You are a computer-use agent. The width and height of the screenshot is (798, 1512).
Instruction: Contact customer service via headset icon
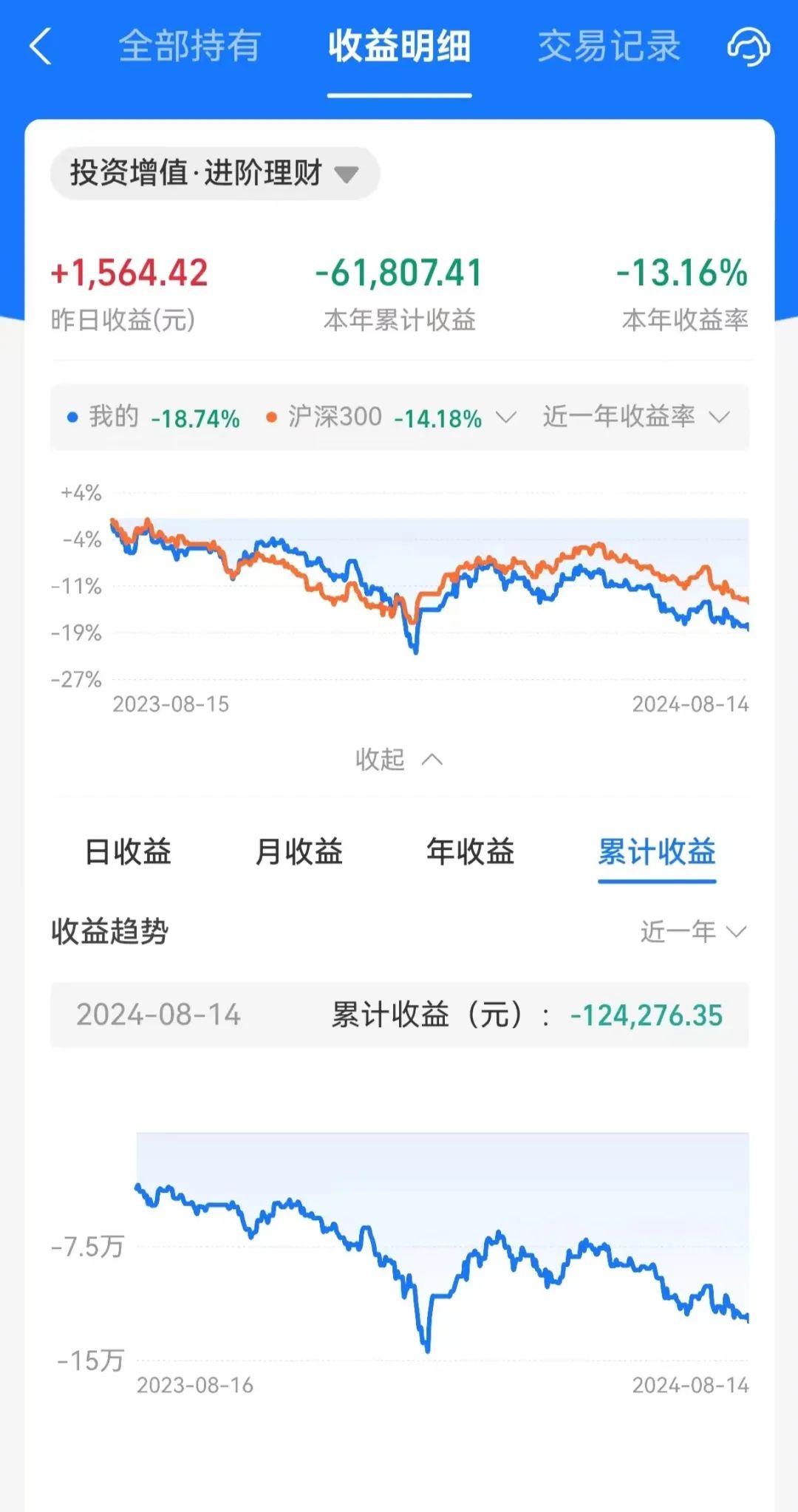tap(748, 47)
